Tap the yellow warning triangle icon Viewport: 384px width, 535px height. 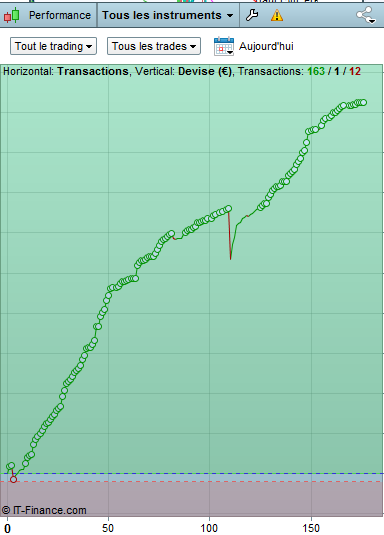point(277,15)
